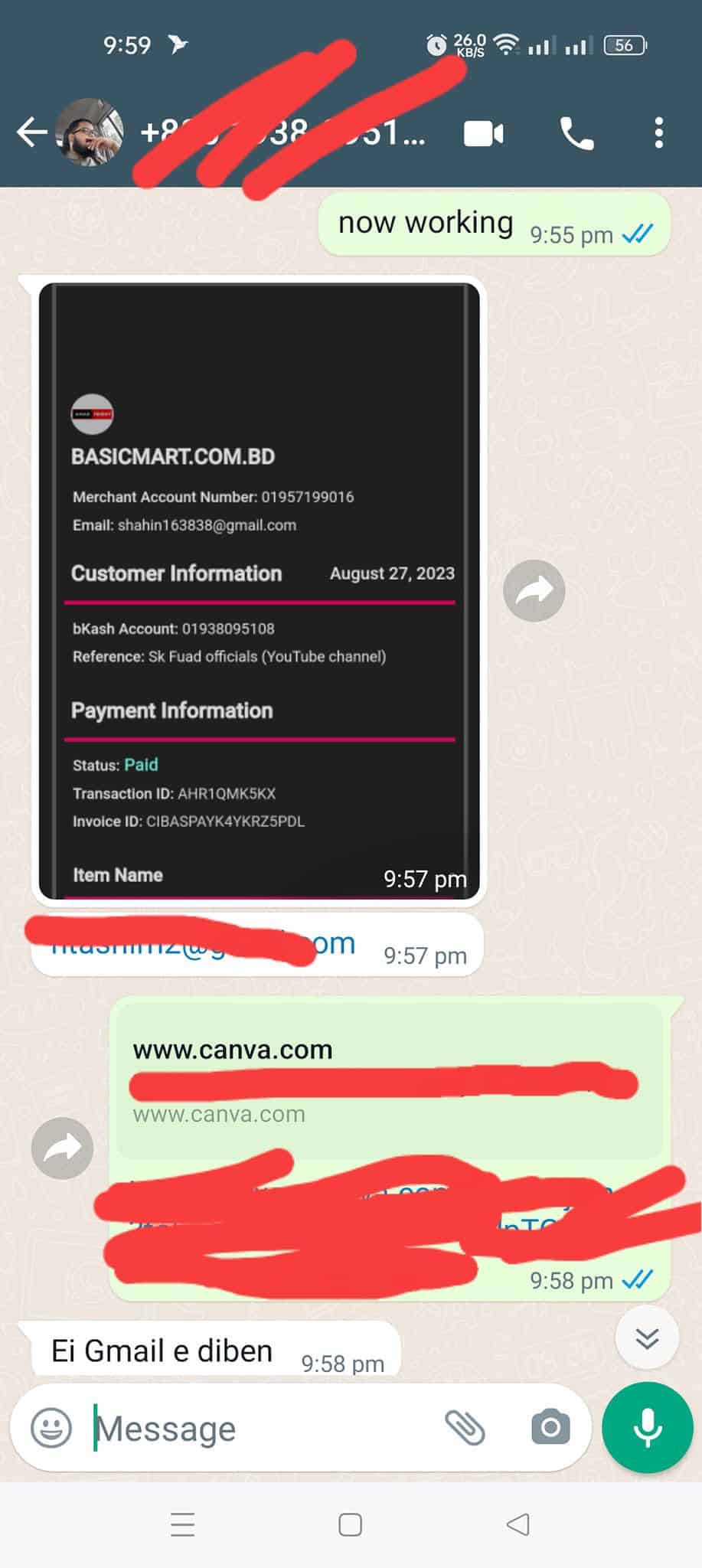This screenshot has width=702, height=1568.
Task: Start a voice call
Action: click(576, 134)
